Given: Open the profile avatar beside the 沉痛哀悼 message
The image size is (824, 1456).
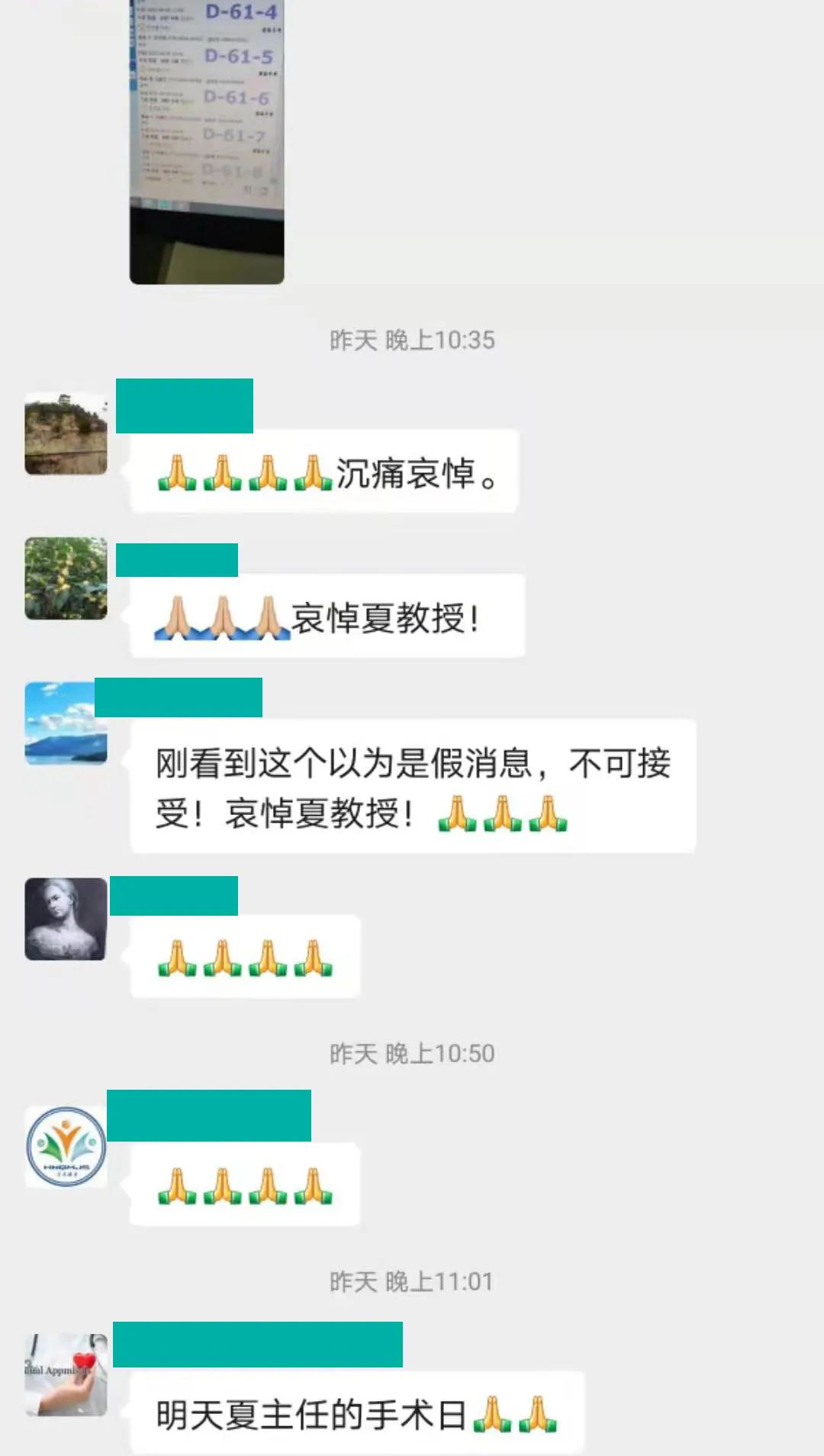Looking at the screenshot, I should click(x=66, y=433).
